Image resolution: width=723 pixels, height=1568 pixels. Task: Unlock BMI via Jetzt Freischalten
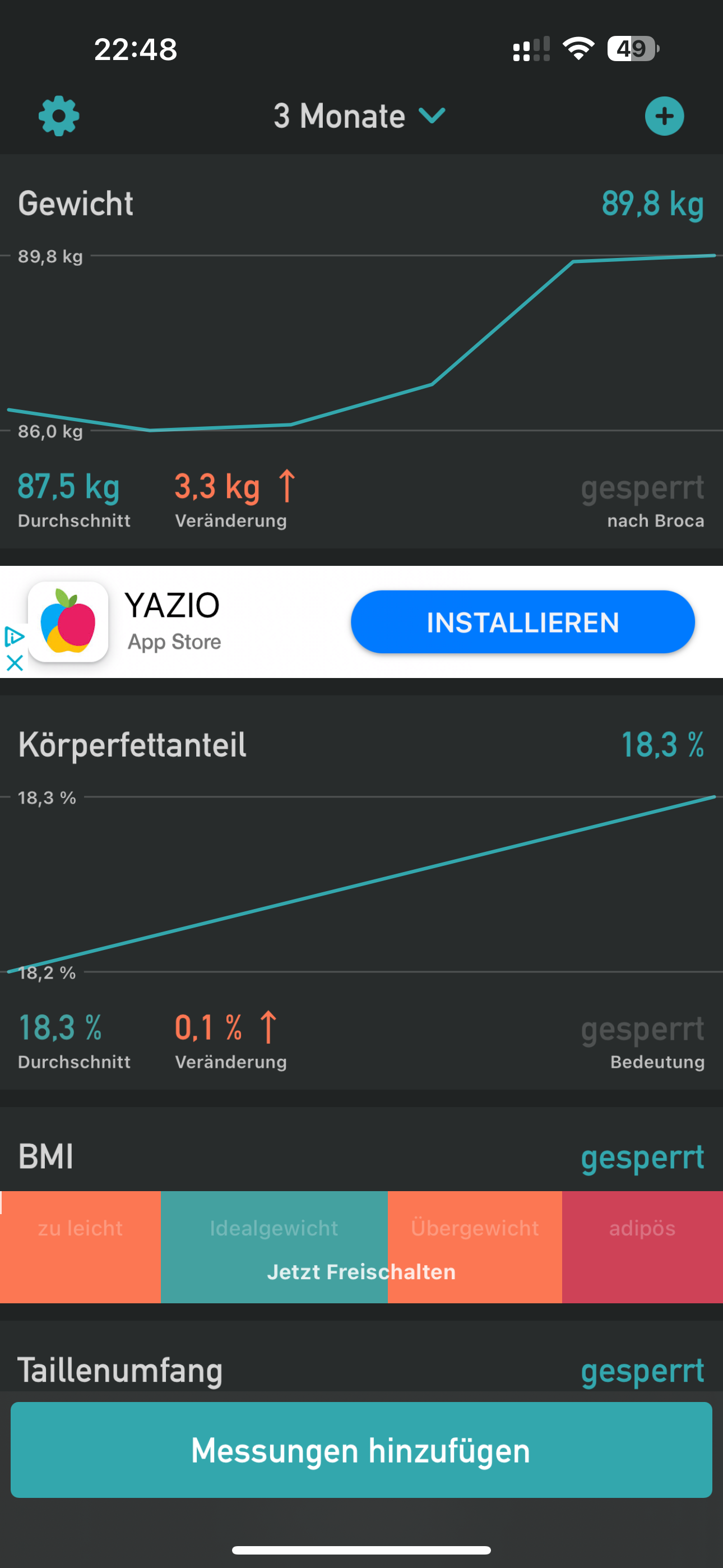pos(361,1271)
